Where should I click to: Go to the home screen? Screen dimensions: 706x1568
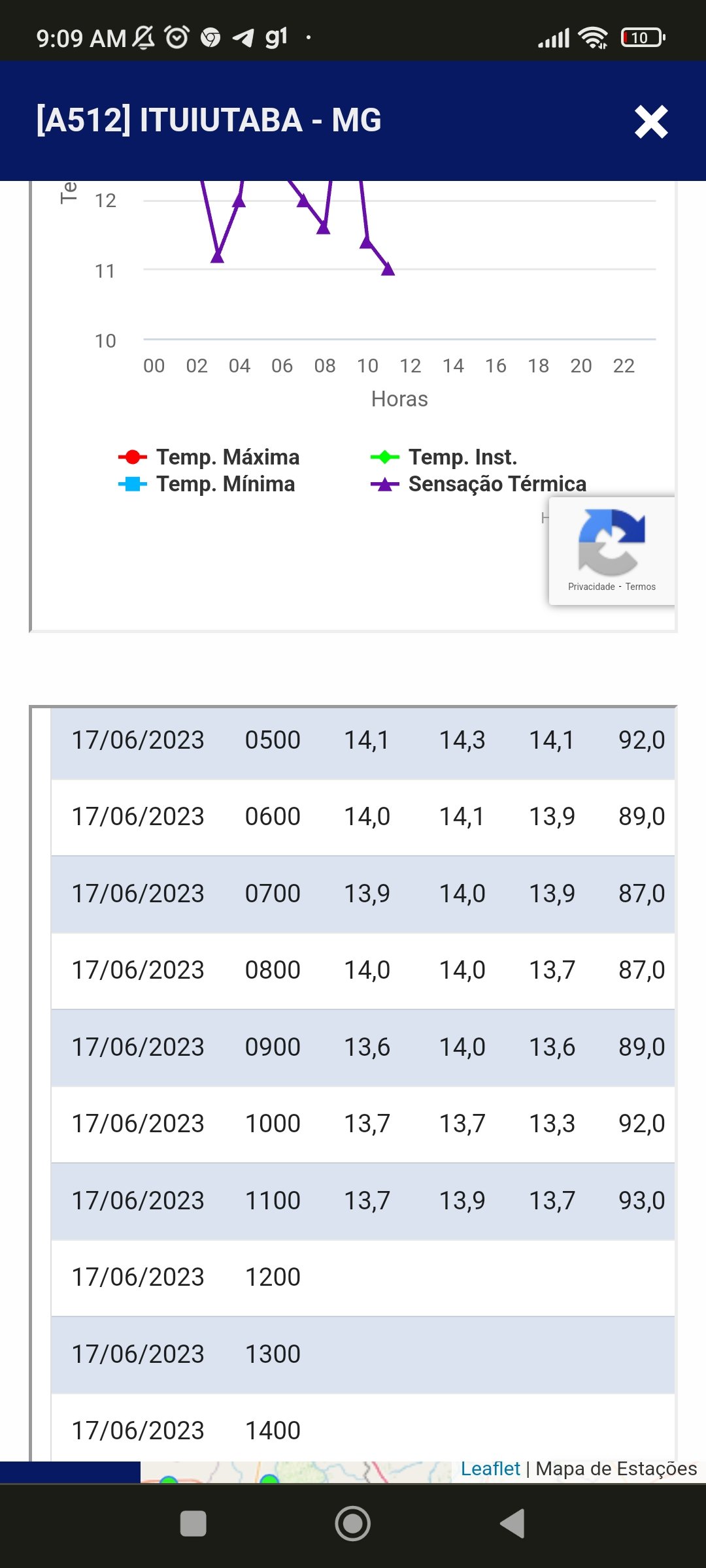tap(353, 1524)
